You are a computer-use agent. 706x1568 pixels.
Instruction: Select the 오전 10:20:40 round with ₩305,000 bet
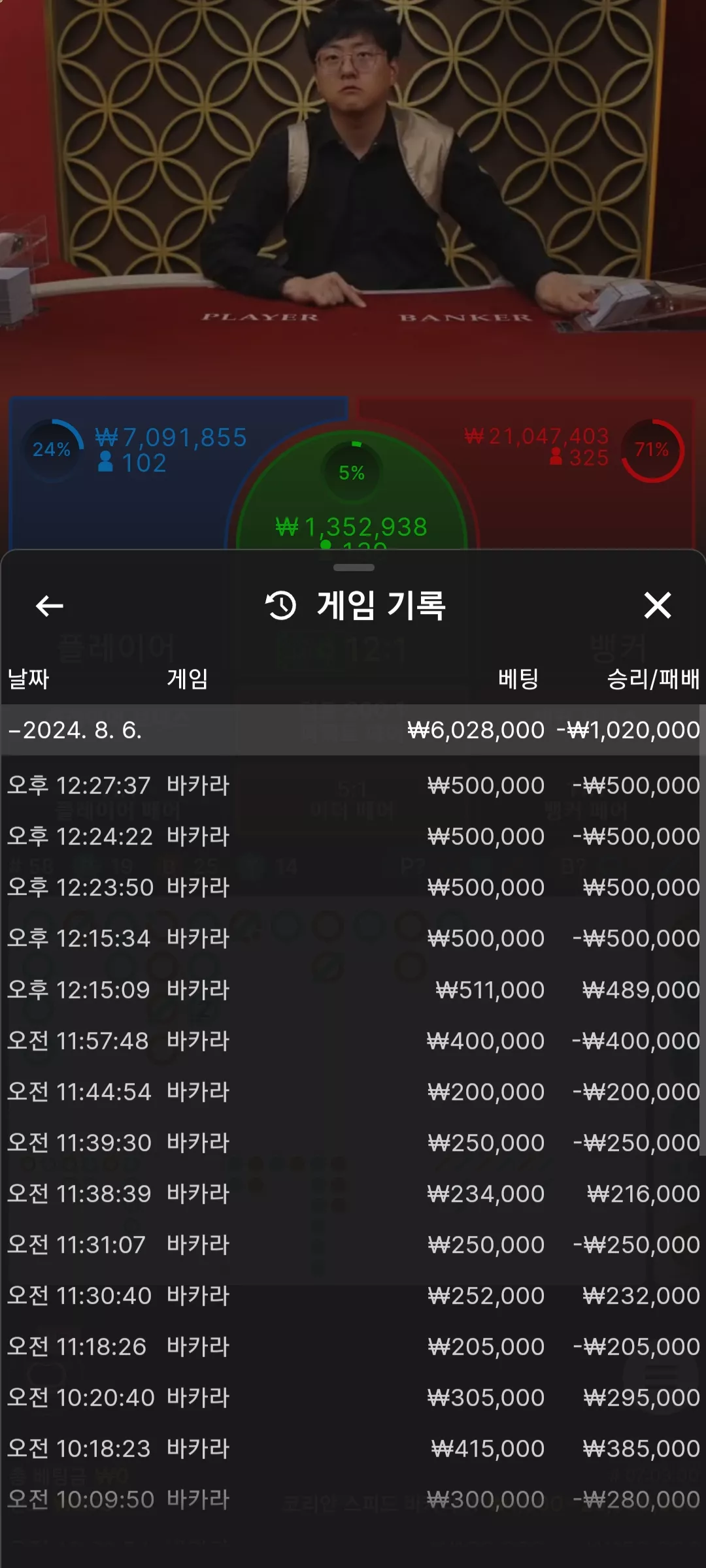353,1397
